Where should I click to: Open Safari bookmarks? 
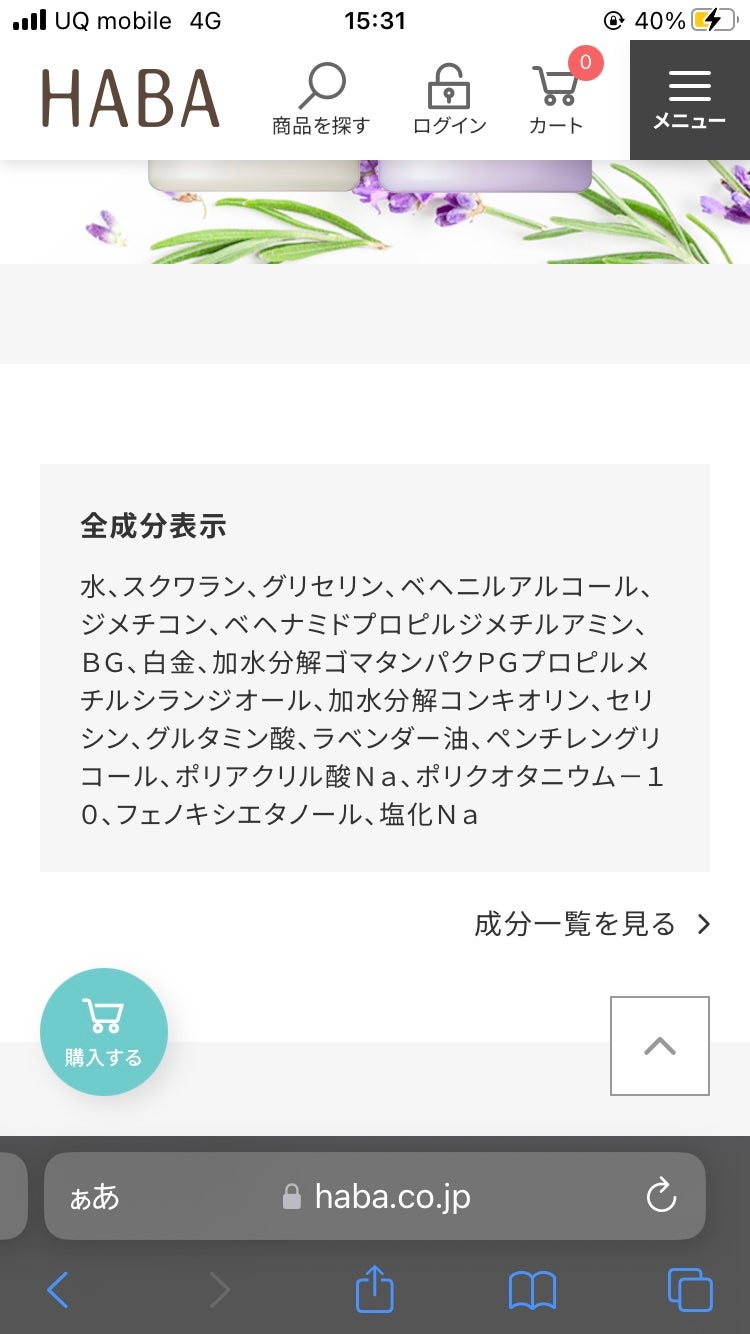pyautogui.click(x=532, y=1291)
